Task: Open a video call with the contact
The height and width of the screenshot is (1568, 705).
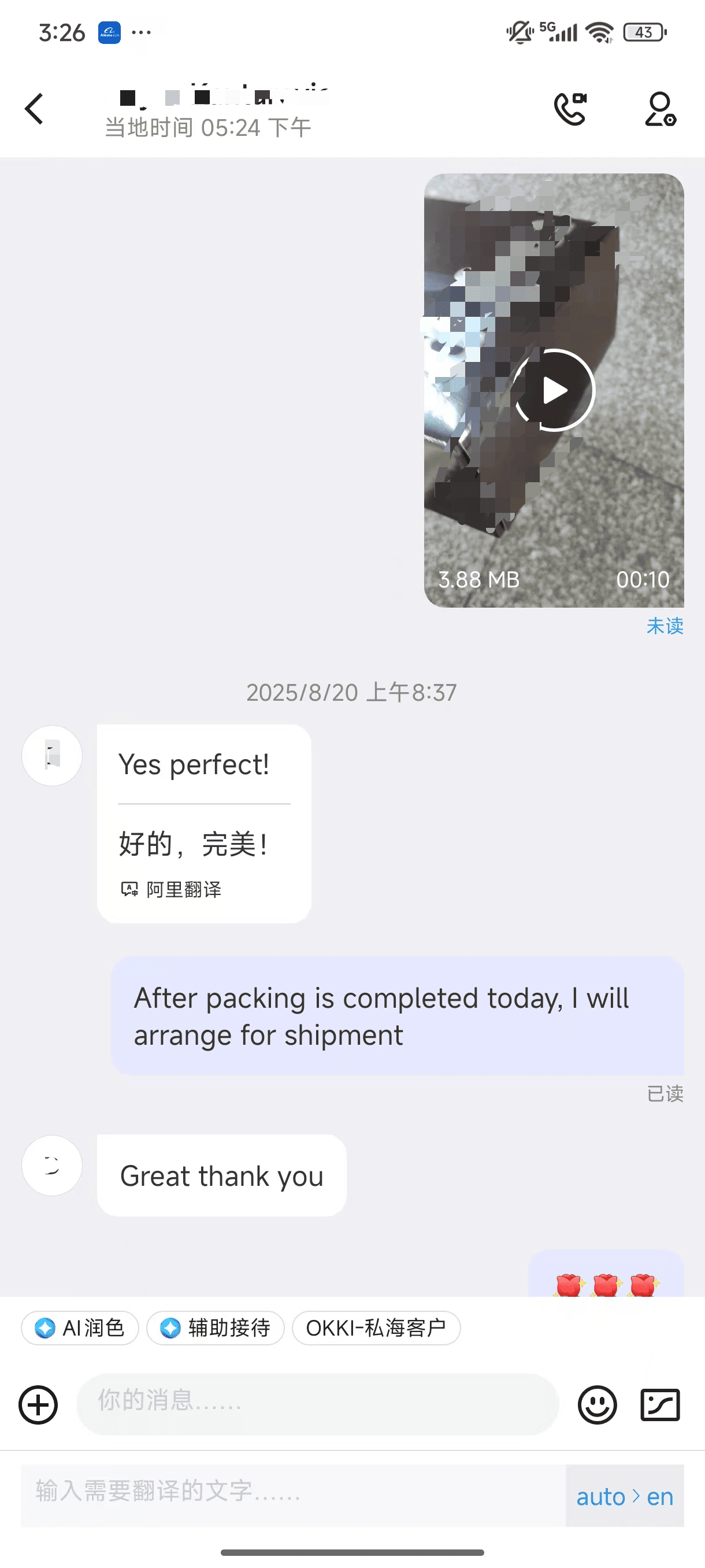Action: [570, 110]
